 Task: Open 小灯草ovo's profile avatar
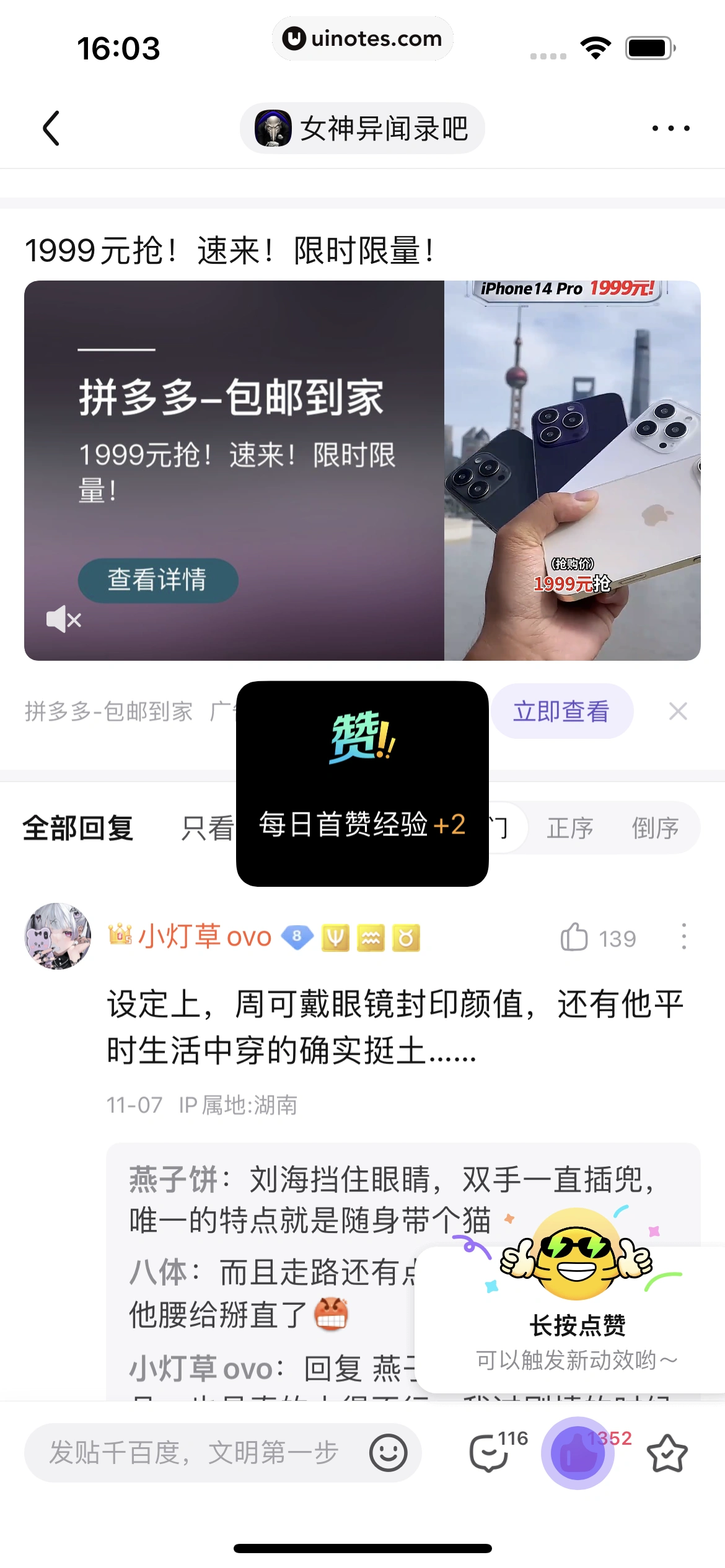[x=58, y=936]
